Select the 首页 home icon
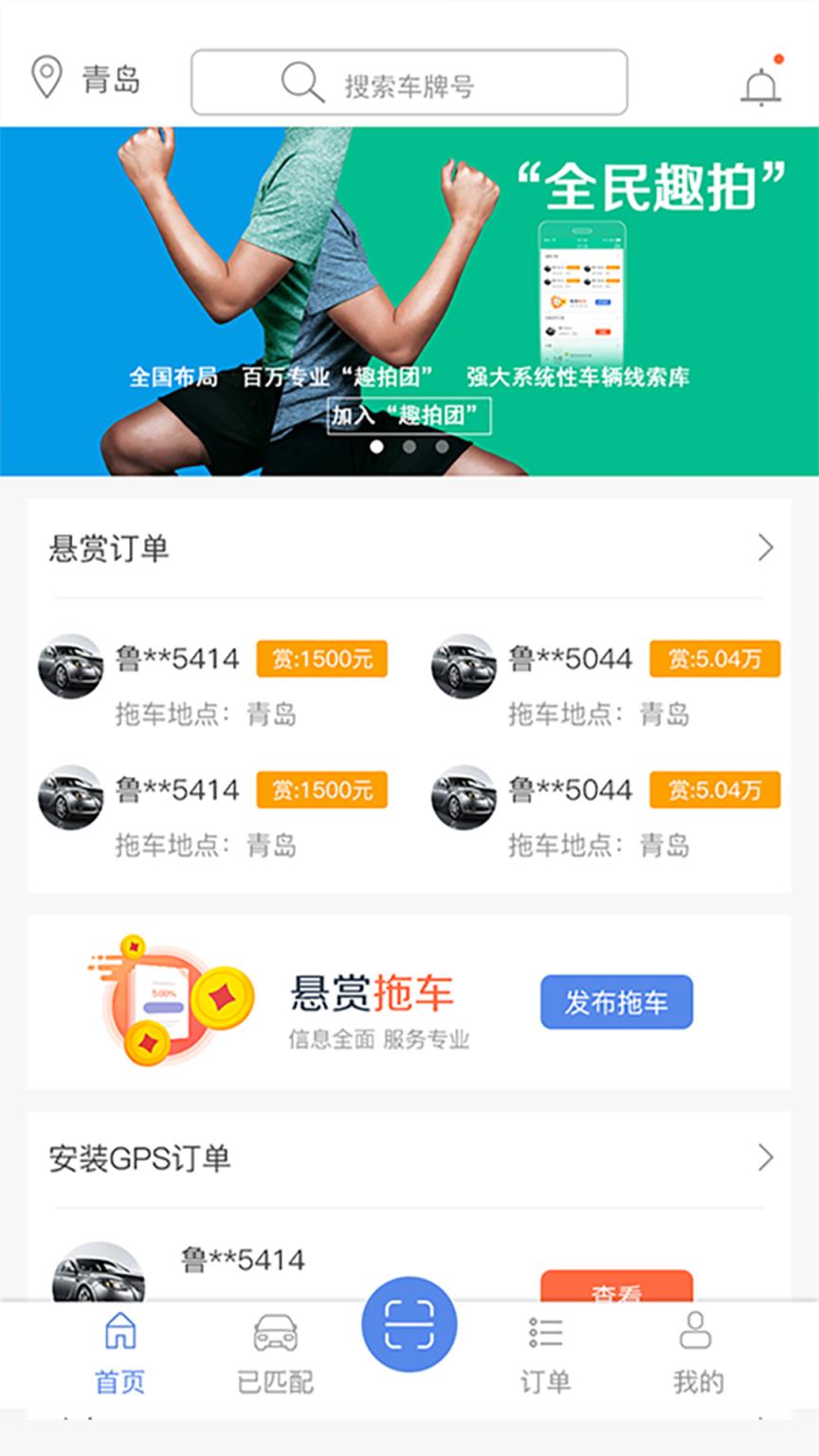The width and height of the screenshot is (819, 1456). 120,1331
